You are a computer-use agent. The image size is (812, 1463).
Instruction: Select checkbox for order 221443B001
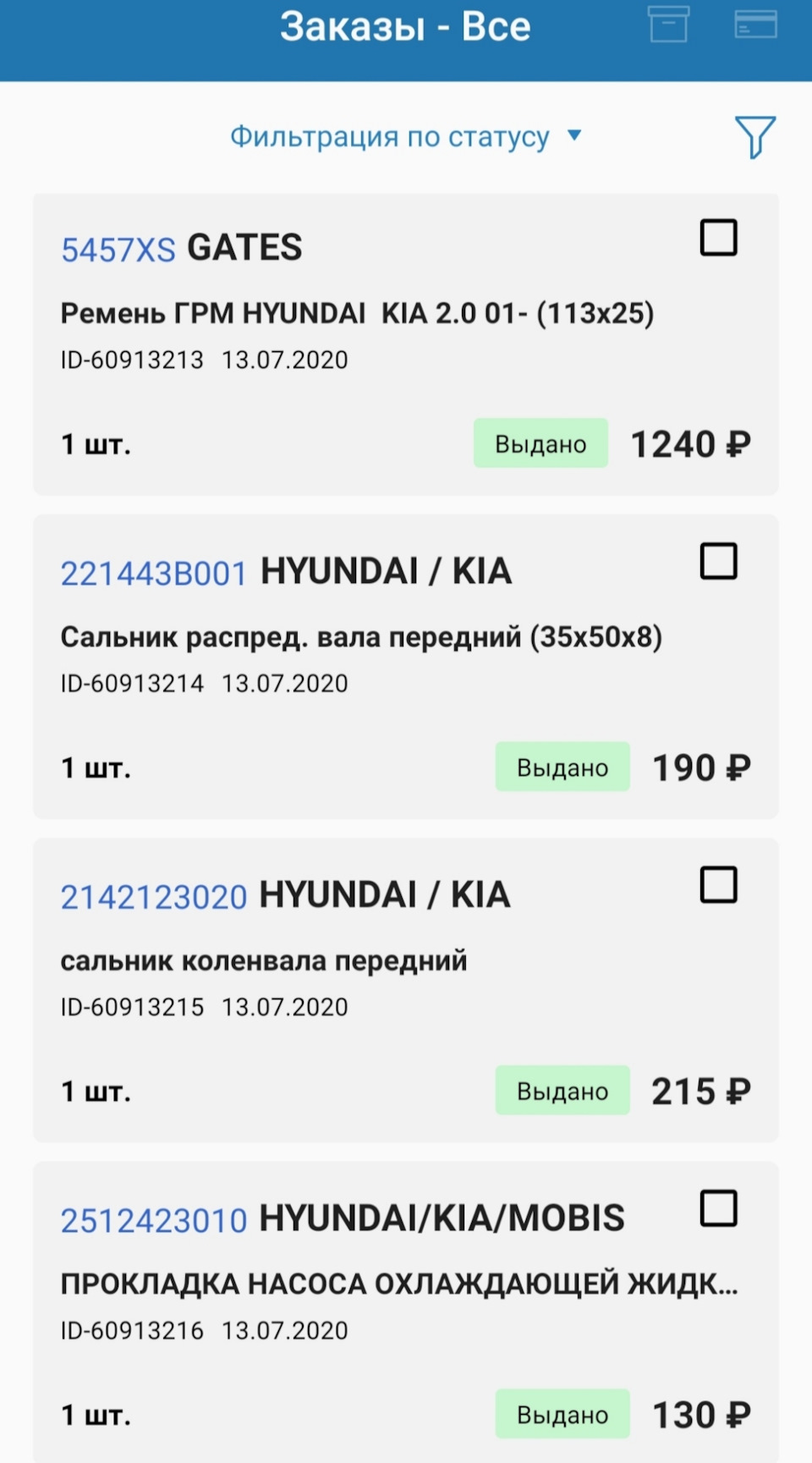pyautogui.click(x=718, y=561)
